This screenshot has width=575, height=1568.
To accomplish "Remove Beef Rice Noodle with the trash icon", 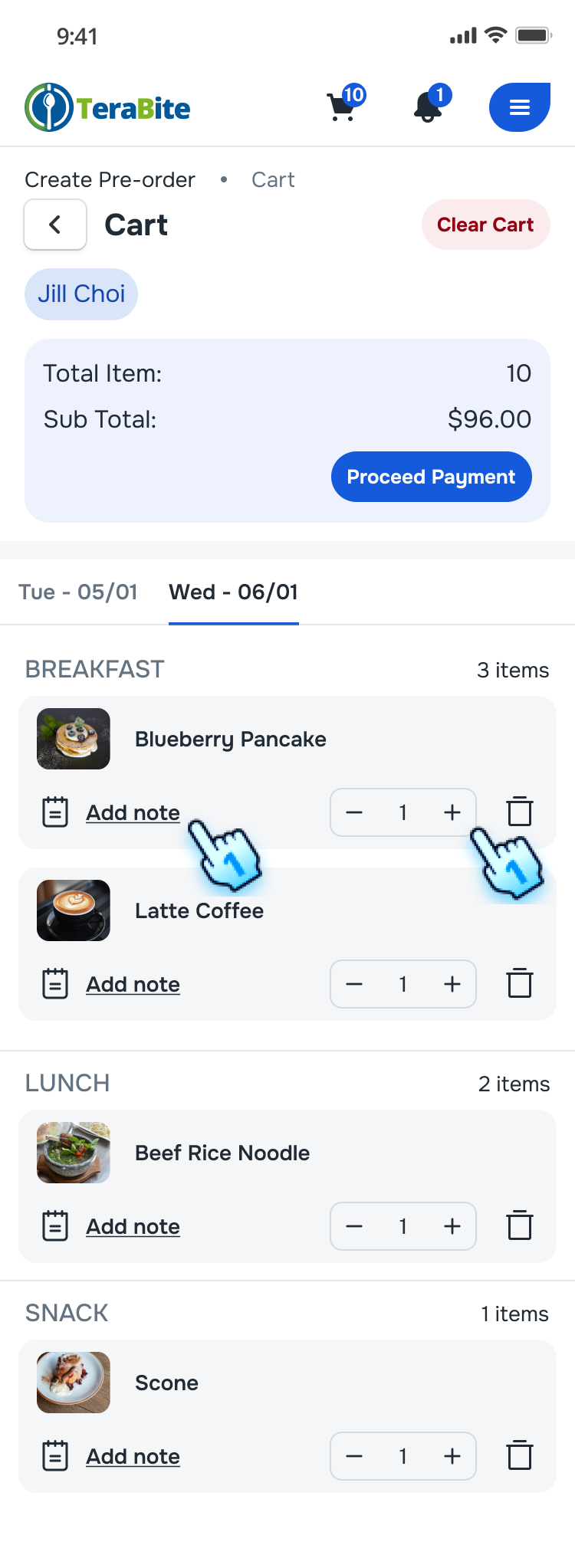I will tap(520, 1225).
